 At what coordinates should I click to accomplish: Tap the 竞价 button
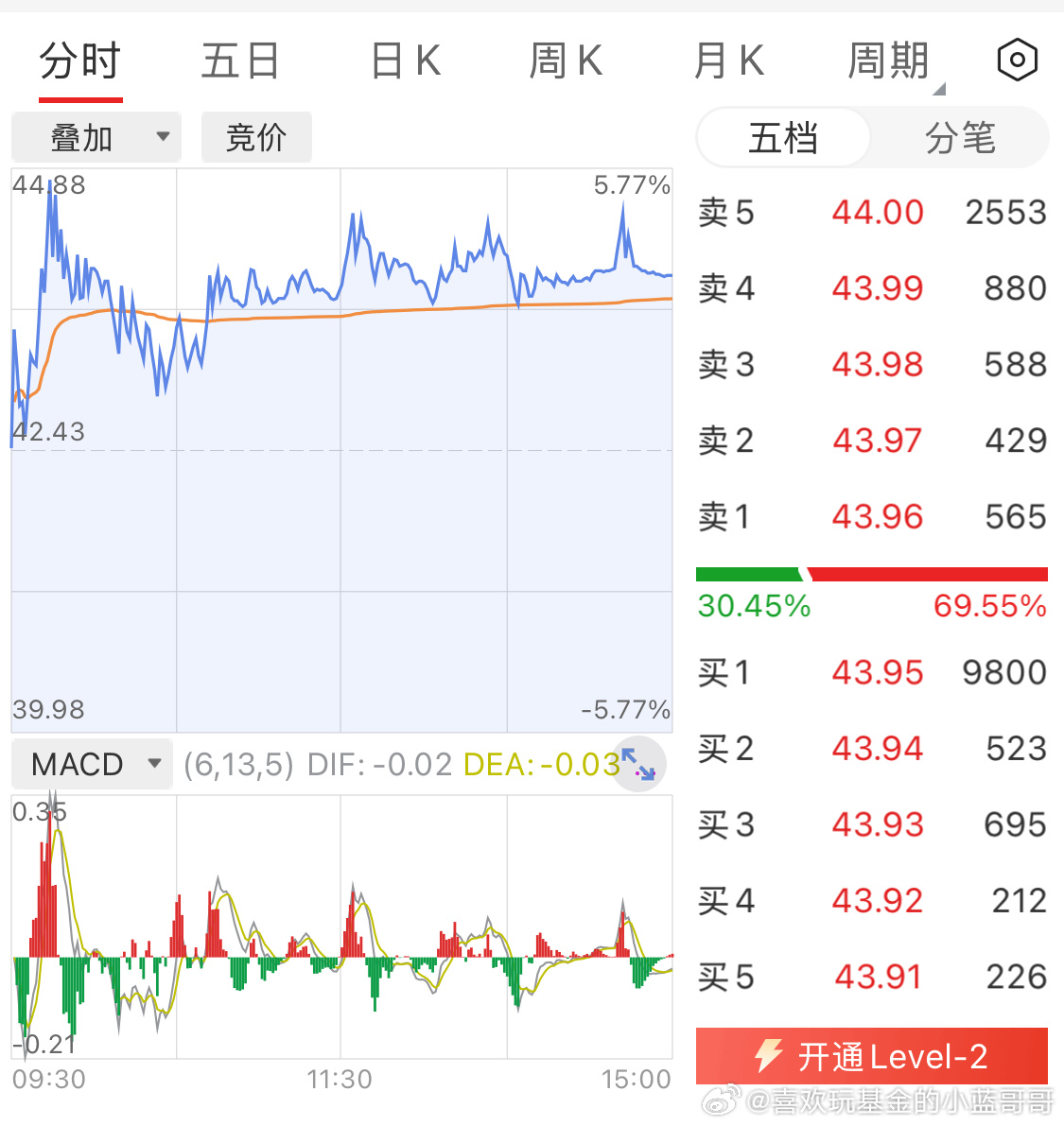[256, 138]
